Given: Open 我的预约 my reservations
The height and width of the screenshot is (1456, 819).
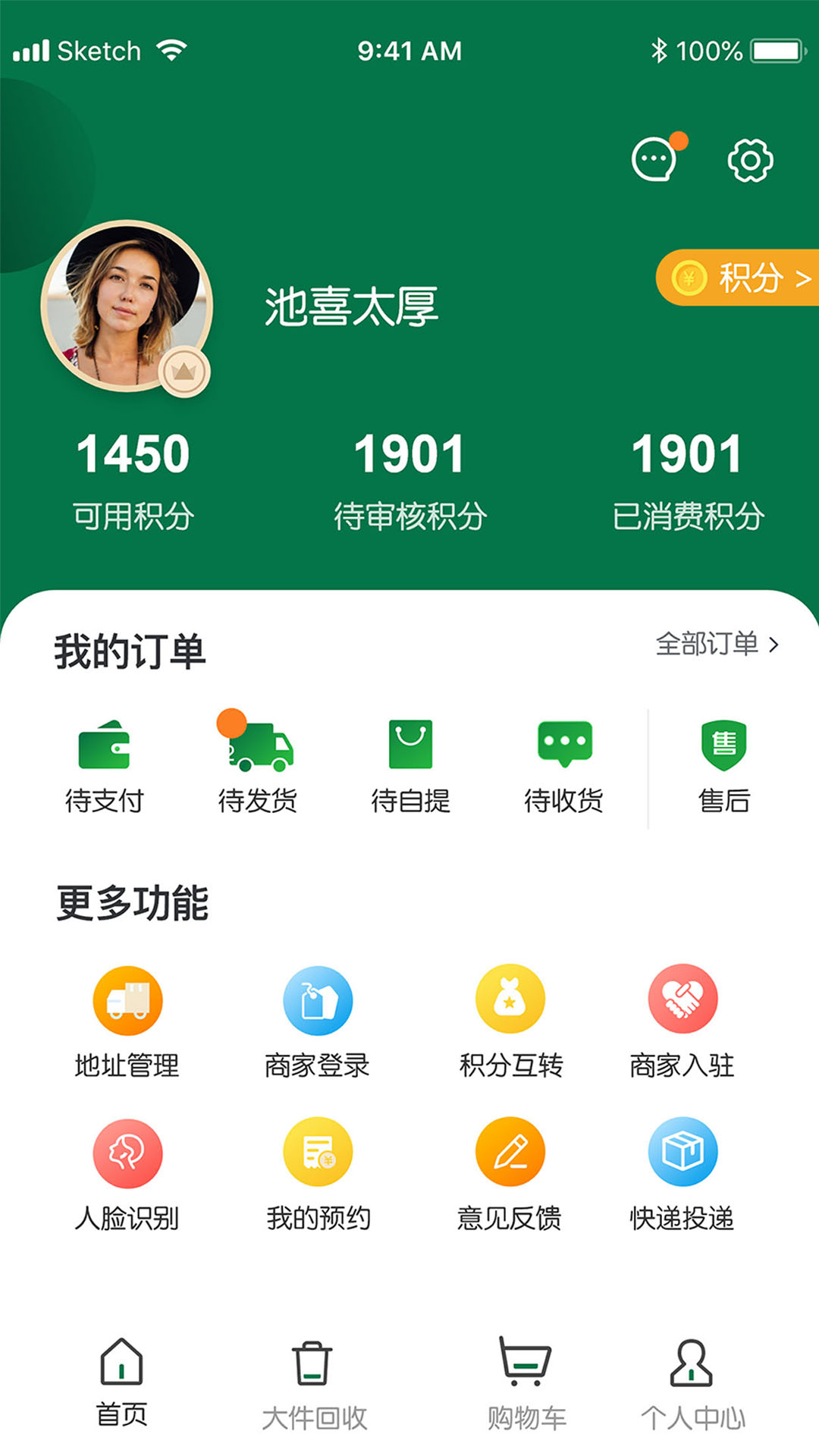Looking at the screenshot, I should pyautogui.click(x=318, y=1153).
